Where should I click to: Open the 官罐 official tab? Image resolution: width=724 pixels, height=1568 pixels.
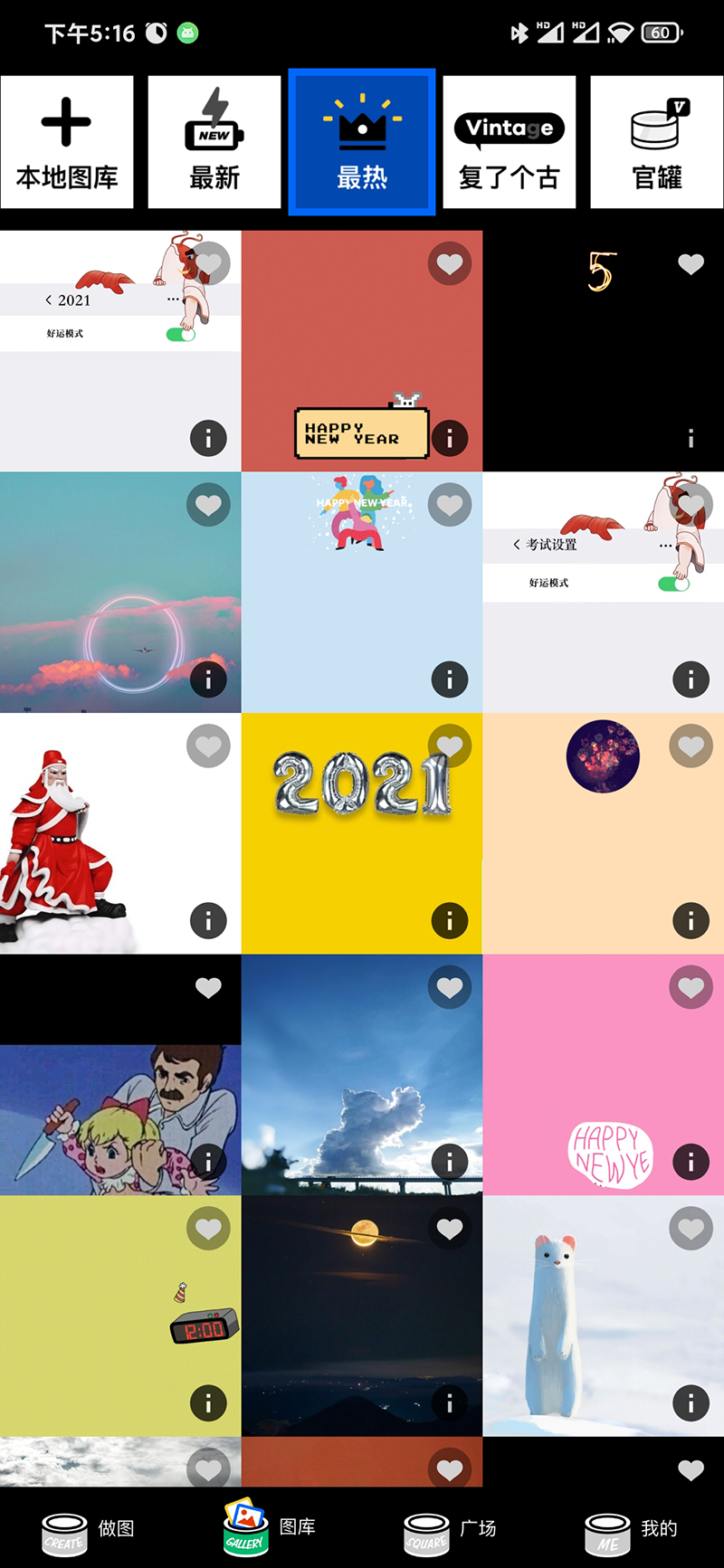coord(657,142)
